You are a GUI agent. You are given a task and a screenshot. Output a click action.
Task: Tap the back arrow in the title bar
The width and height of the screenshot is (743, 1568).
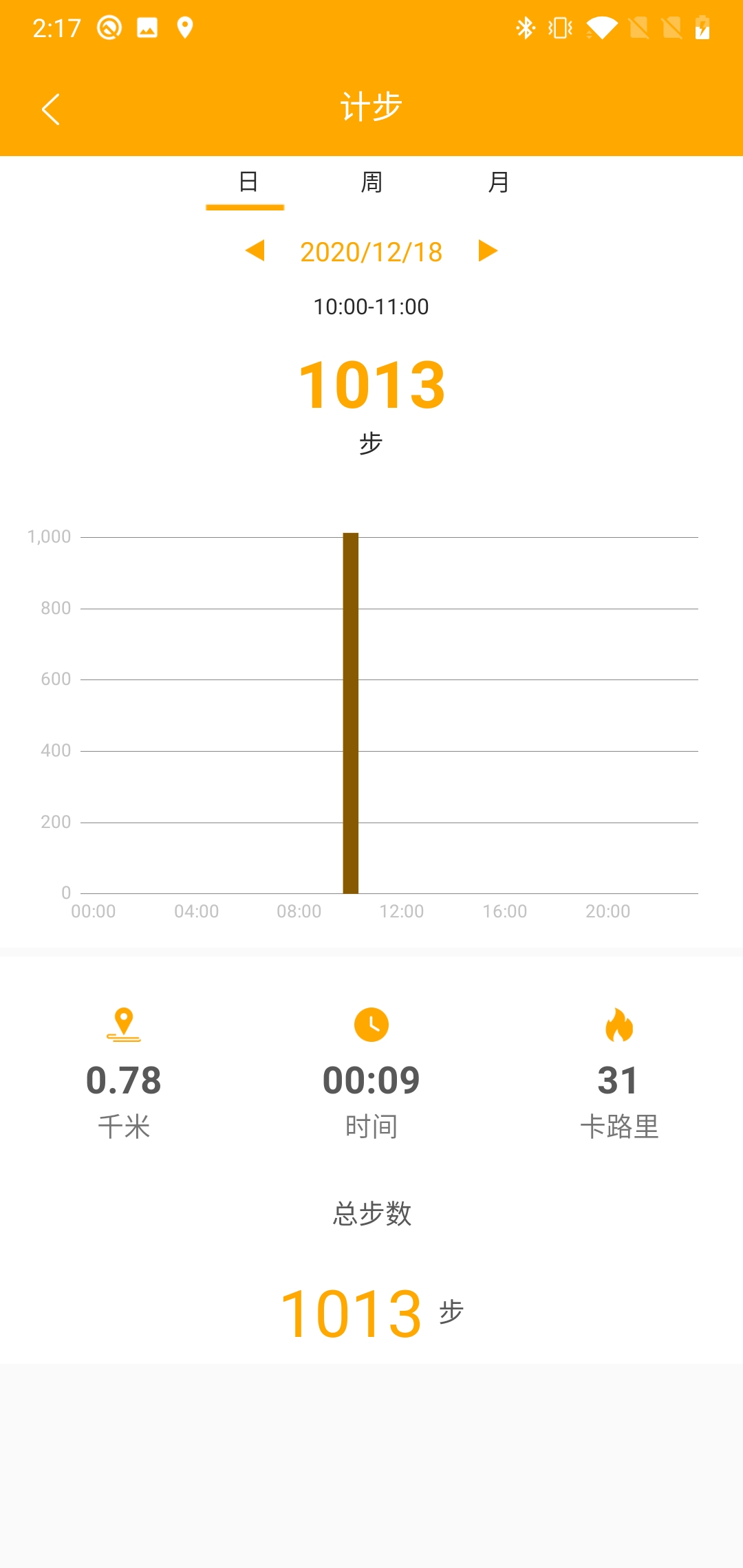(50, 108)
